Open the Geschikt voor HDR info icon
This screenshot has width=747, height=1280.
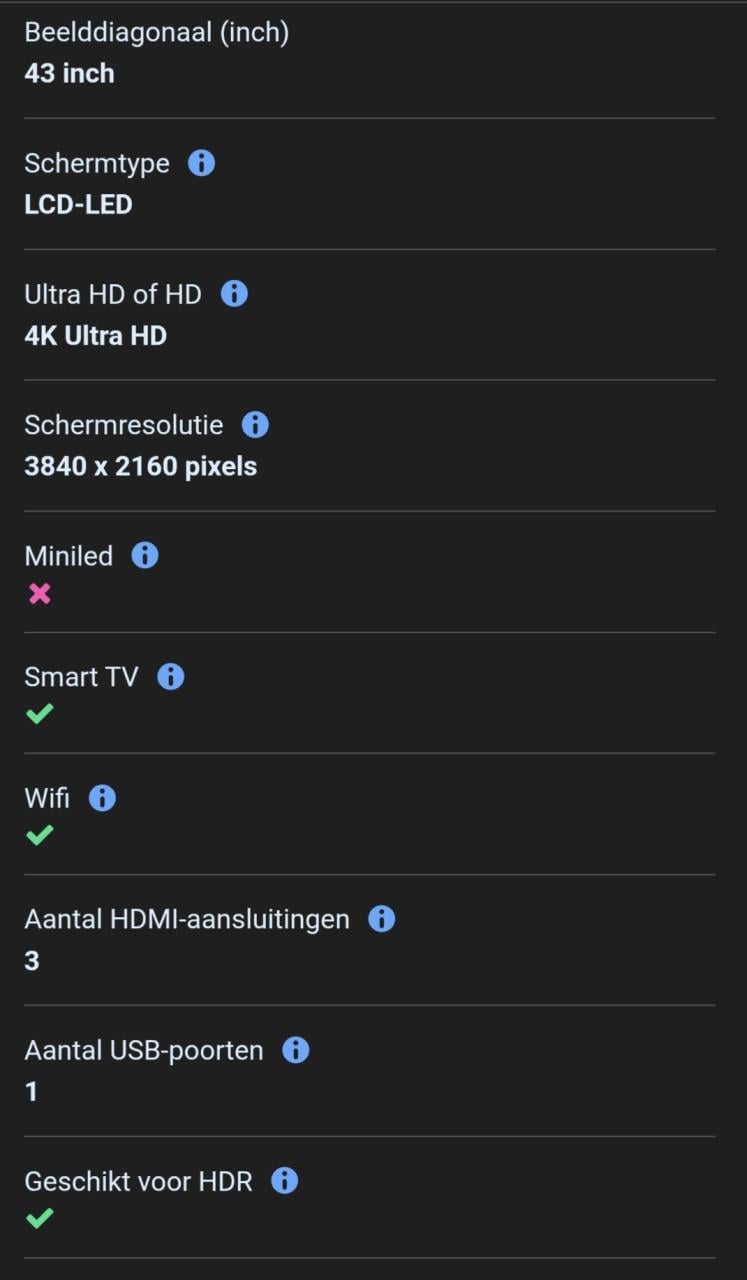click(284, 1180)
